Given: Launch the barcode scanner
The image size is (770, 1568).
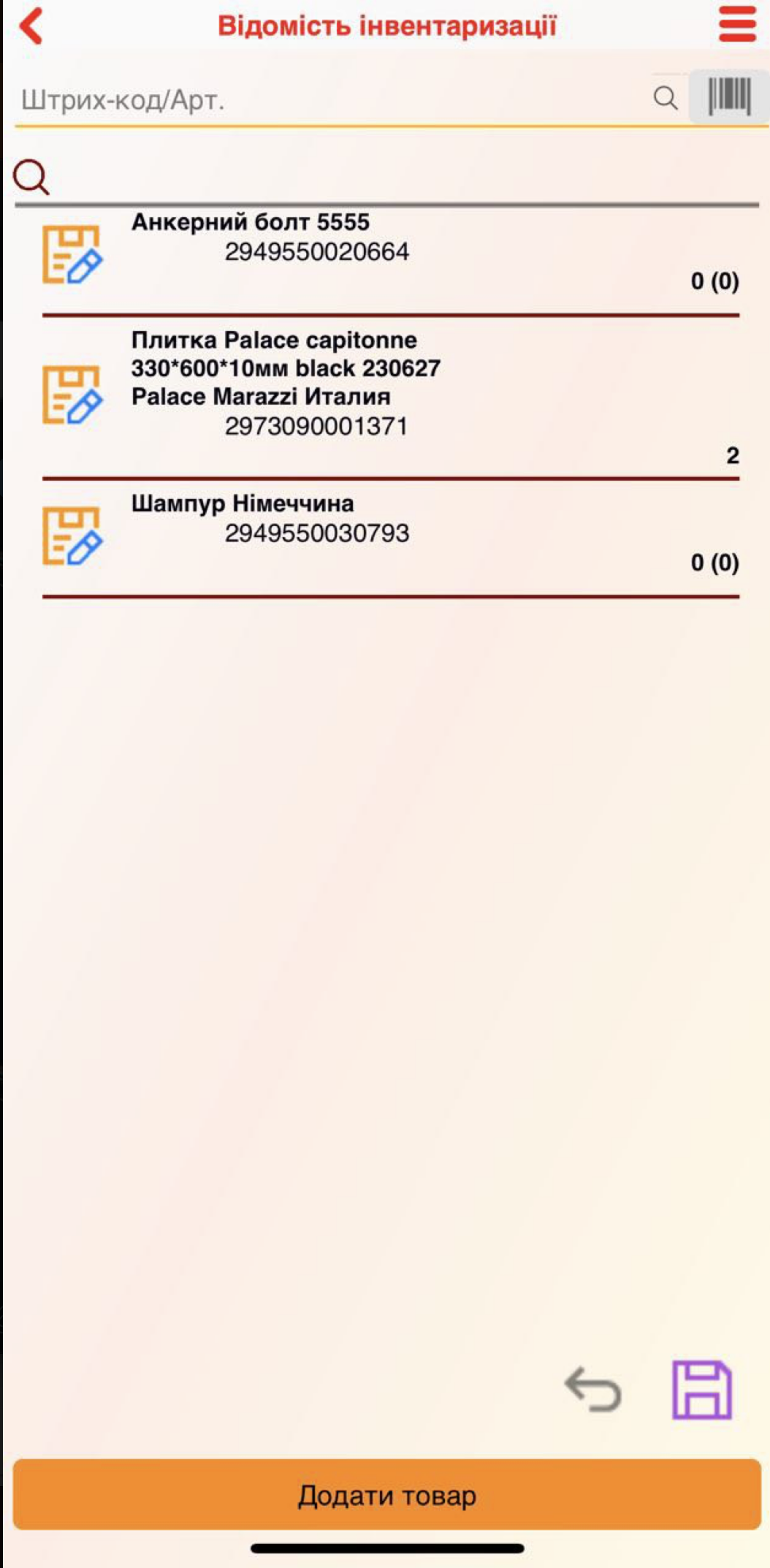Looking at the screenshot, I should pos(728,97).
